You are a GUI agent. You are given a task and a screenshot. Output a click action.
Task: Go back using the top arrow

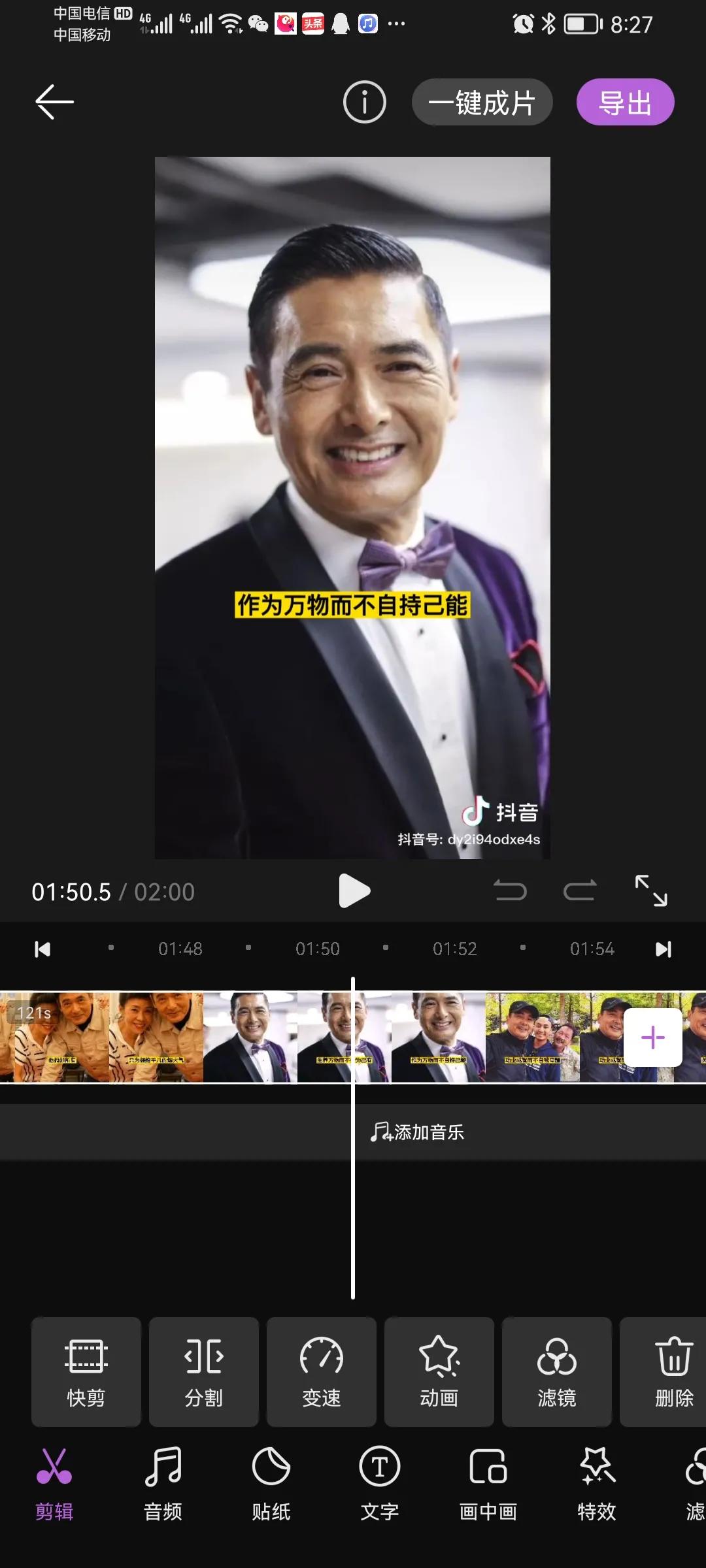(54, 102)
